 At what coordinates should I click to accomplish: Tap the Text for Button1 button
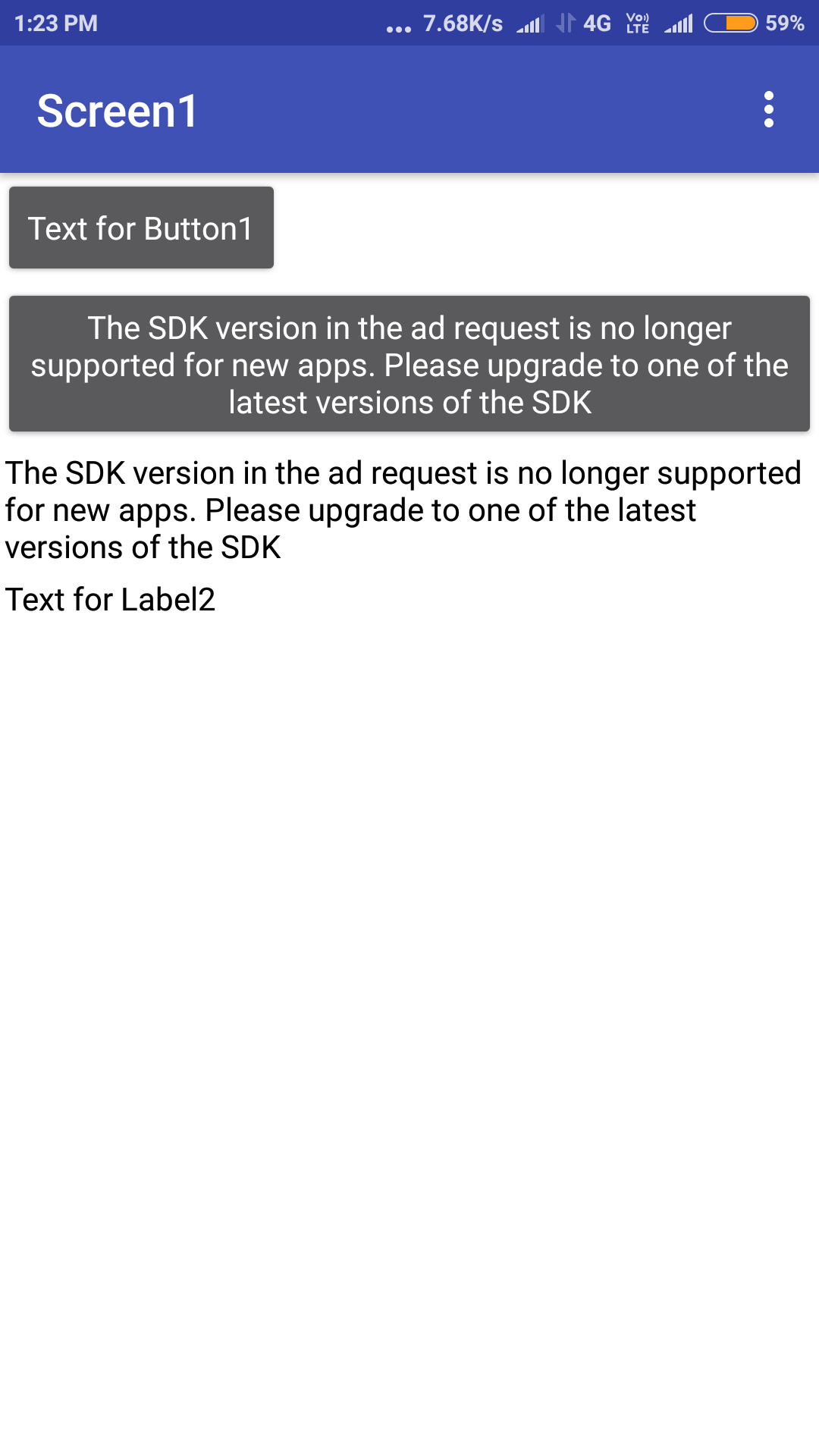coord(141,227)
